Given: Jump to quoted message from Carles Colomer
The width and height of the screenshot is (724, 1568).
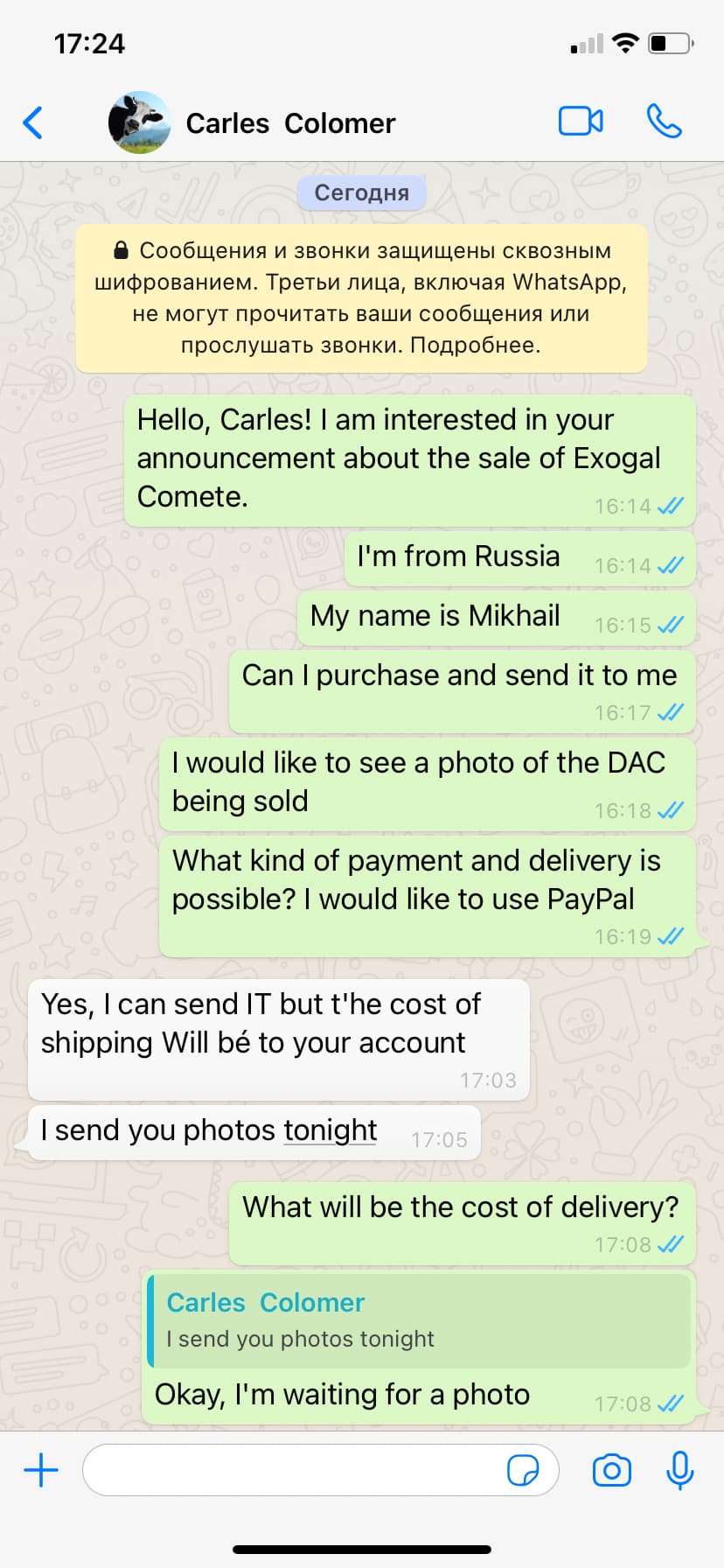Looking at the screenshot, I should [420, 1320].
